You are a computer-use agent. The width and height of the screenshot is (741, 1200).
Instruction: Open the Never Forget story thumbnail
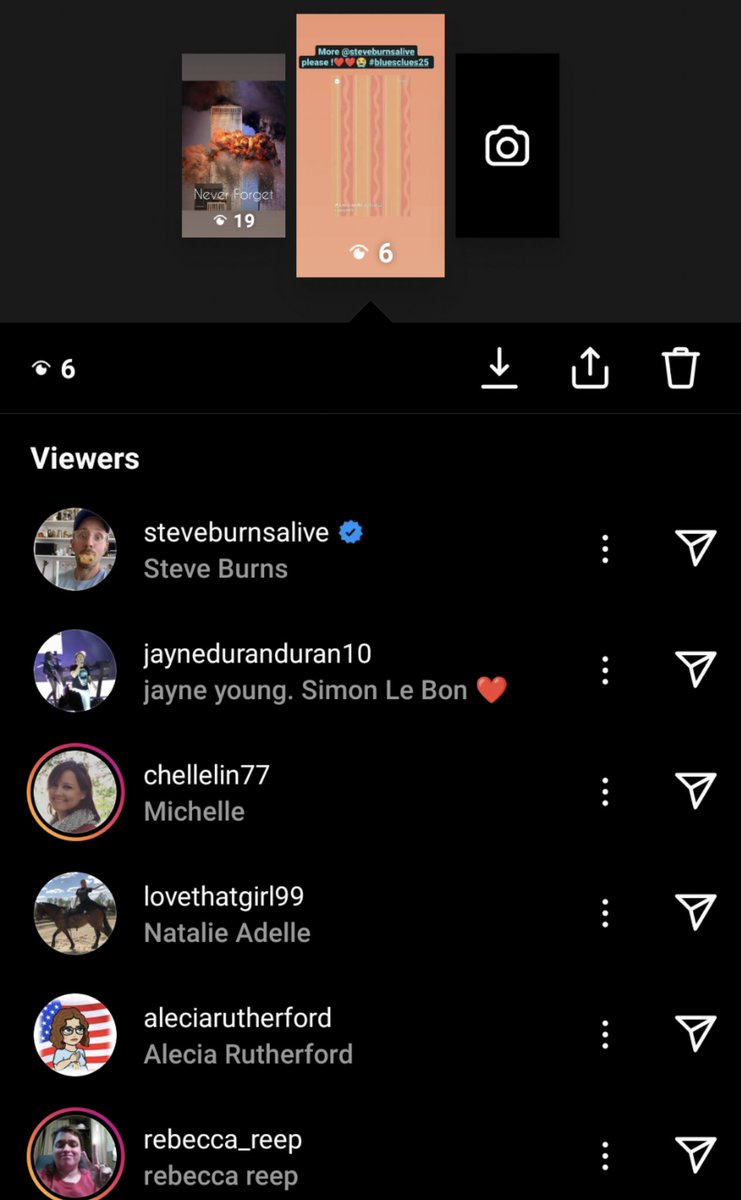[x=233, y=145]
